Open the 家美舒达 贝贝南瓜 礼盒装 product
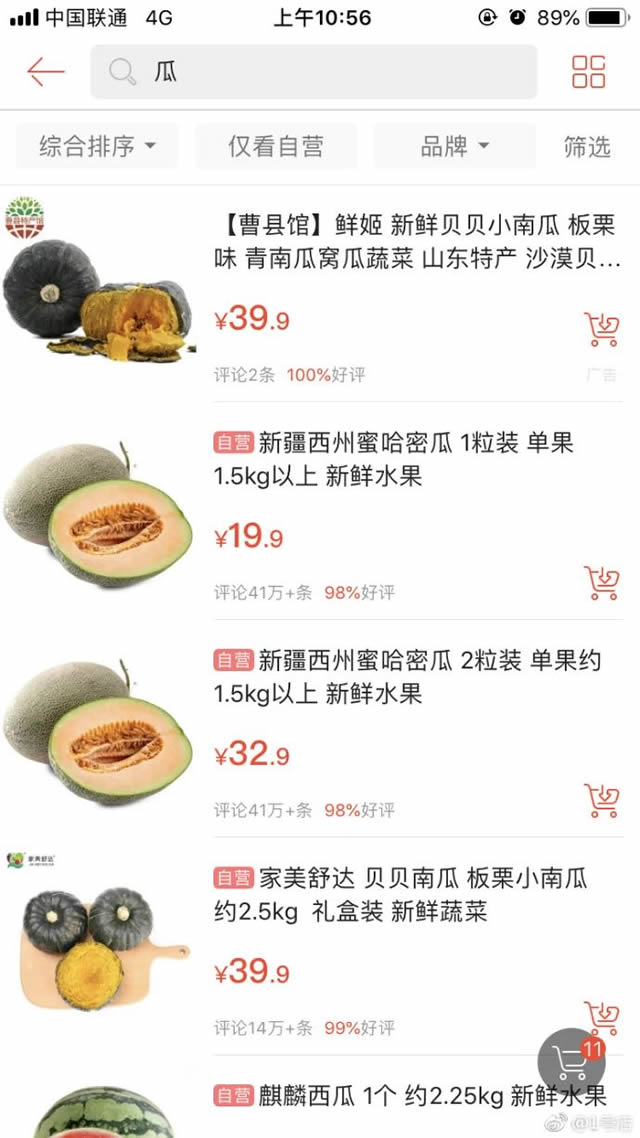The image size is (640, 1138). click(400, 894)
